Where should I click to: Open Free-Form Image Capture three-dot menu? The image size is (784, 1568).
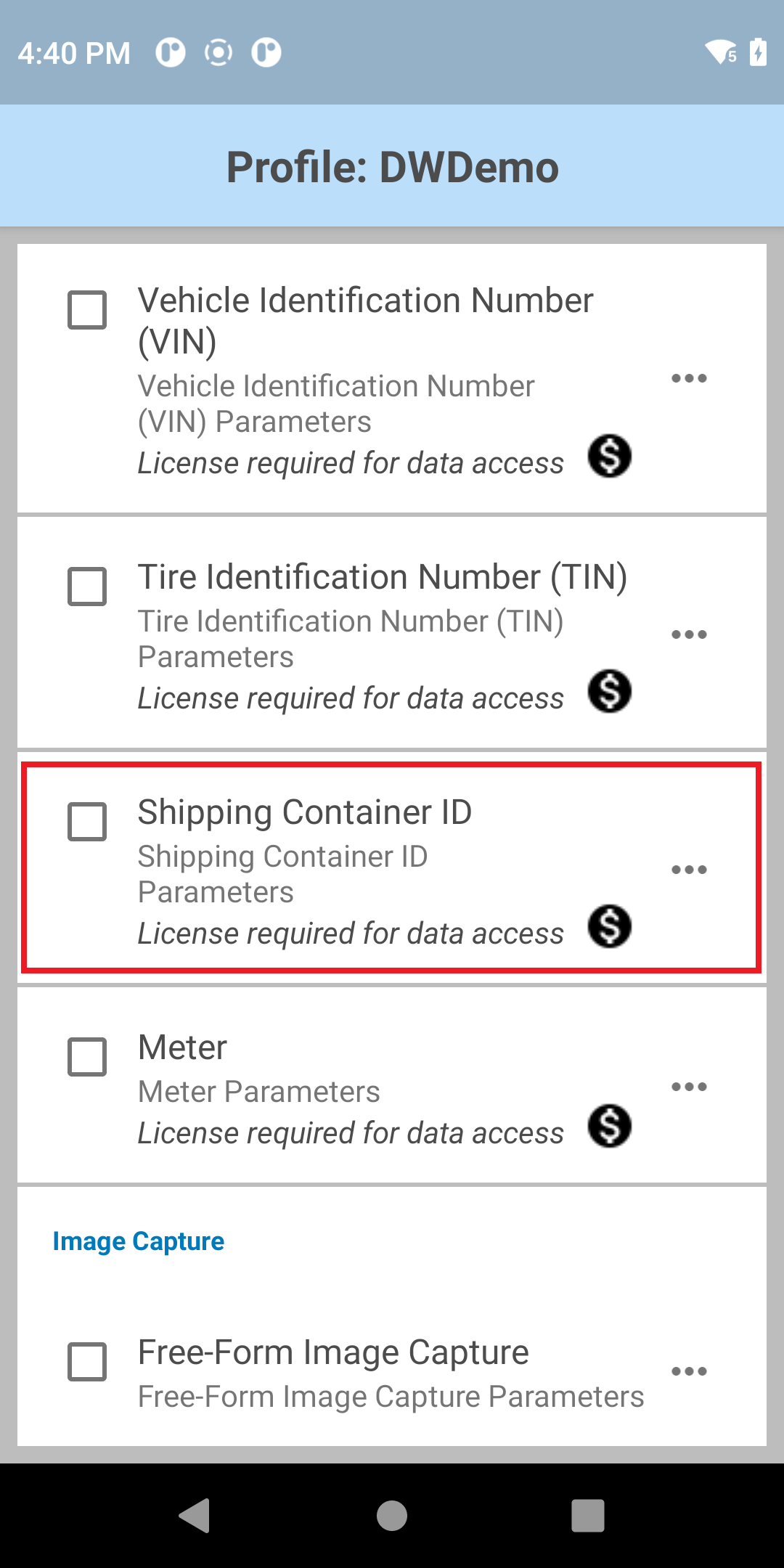point(689,1371)
